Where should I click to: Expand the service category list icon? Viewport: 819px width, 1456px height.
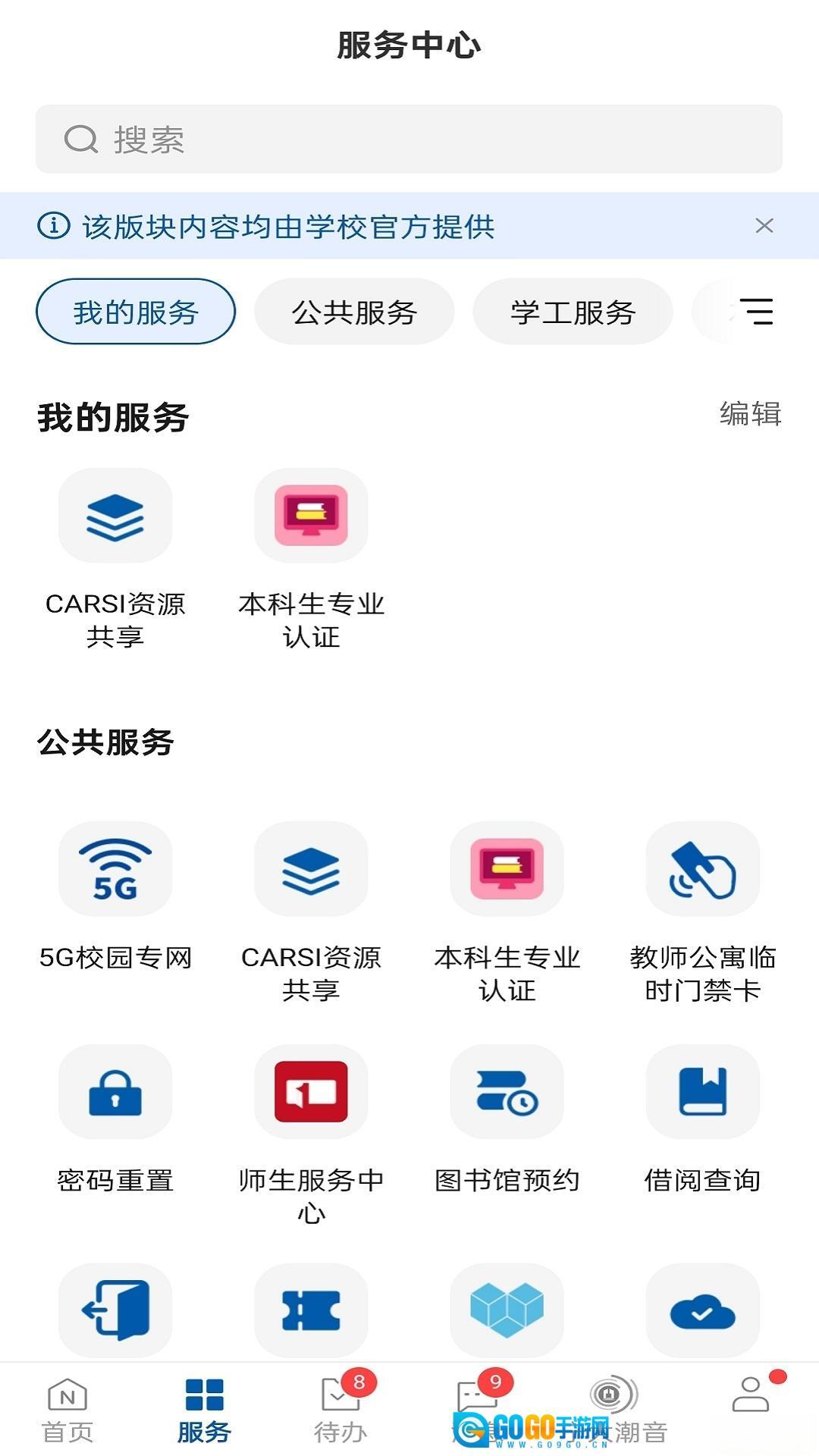[x=761, y=311]
